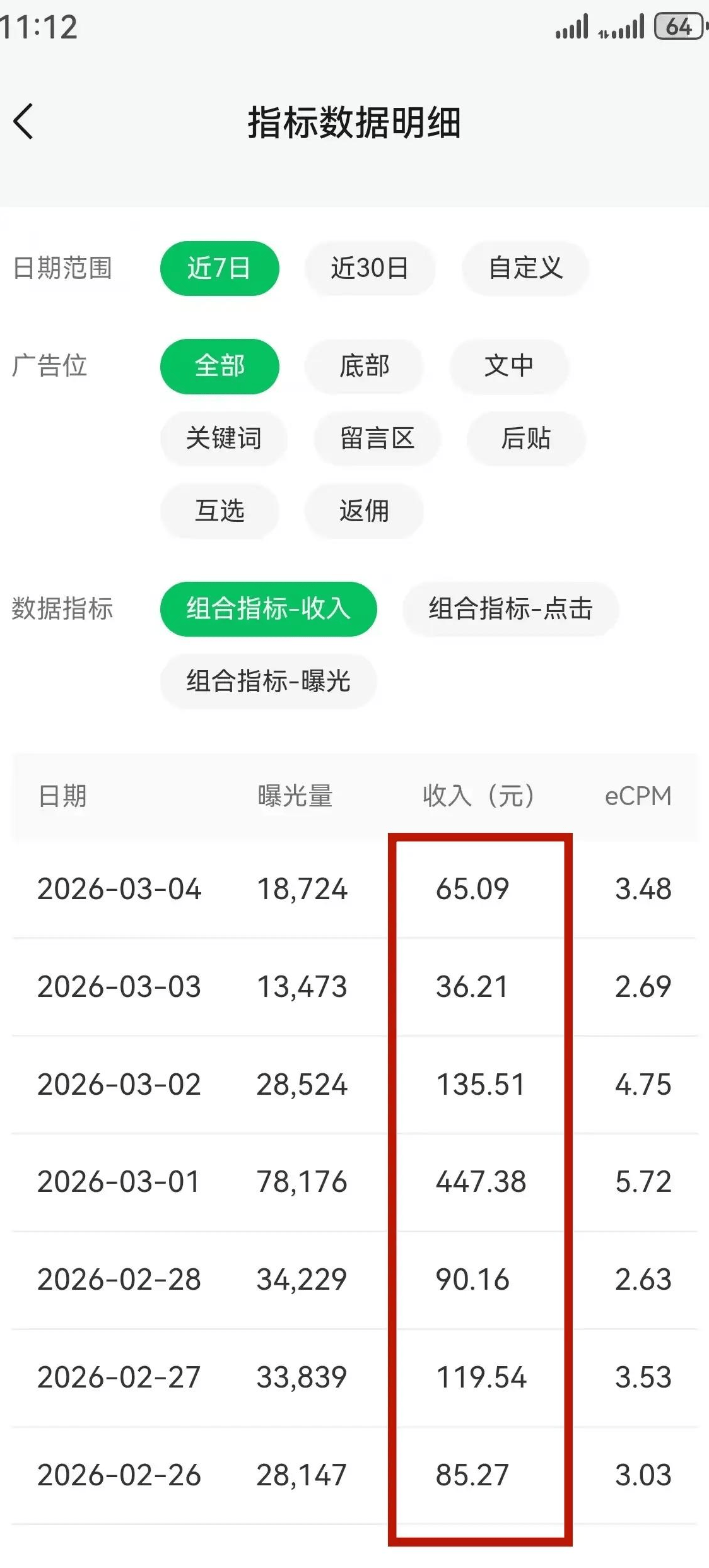
Task: Filter by 返佣 ad position
Action: pyautogui.click(x=363, y=511)
